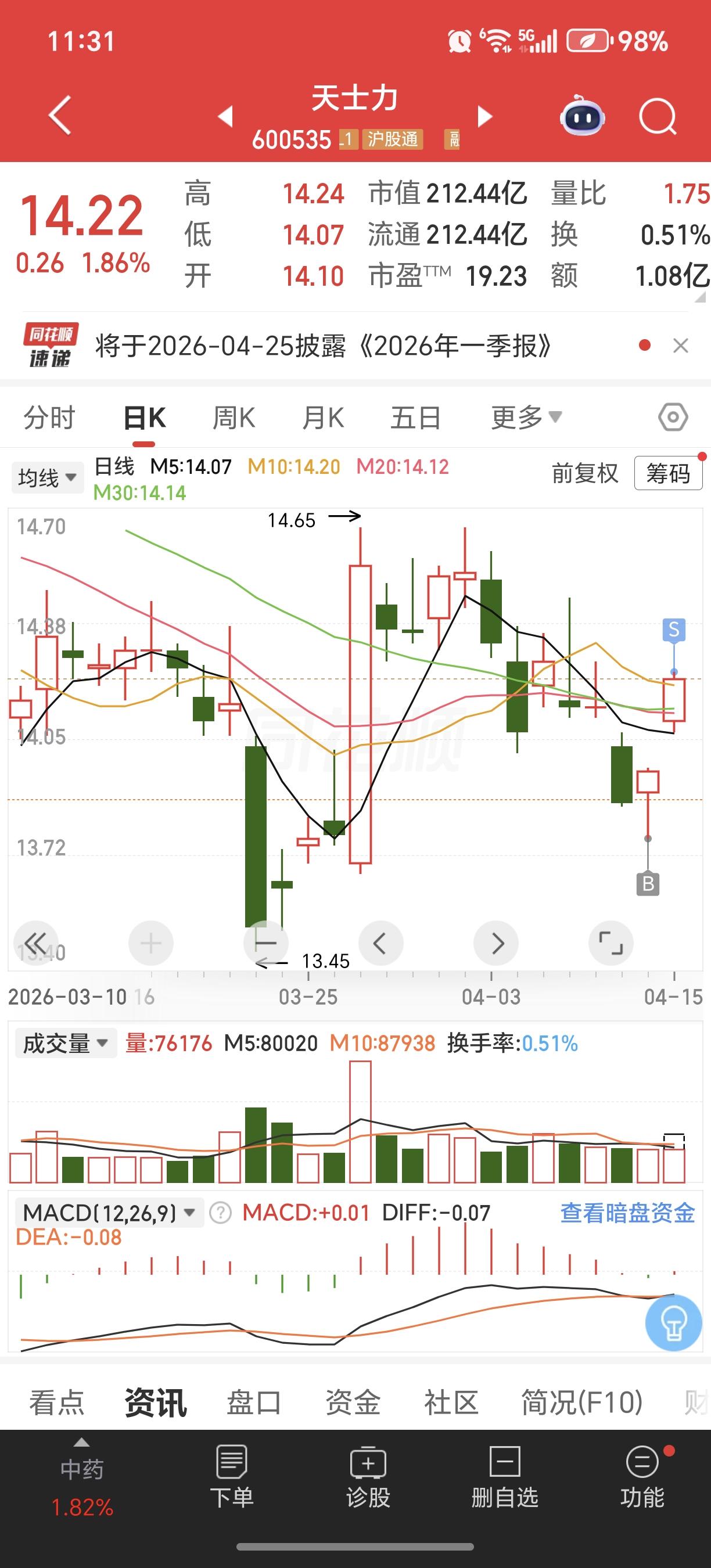
Task: Expand chart to fullscreen view
Action: [611, 943]
